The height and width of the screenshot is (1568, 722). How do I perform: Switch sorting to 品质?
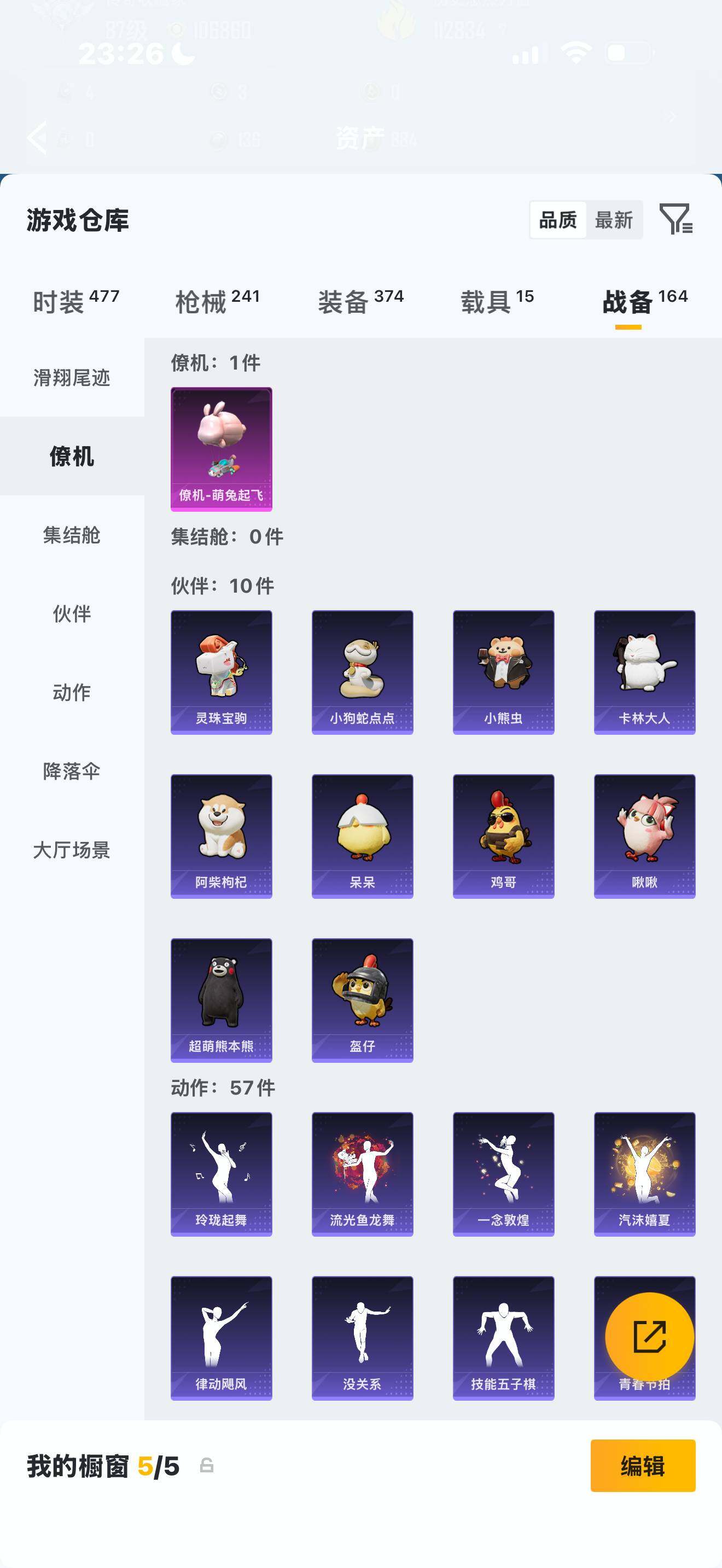point(557,220)
